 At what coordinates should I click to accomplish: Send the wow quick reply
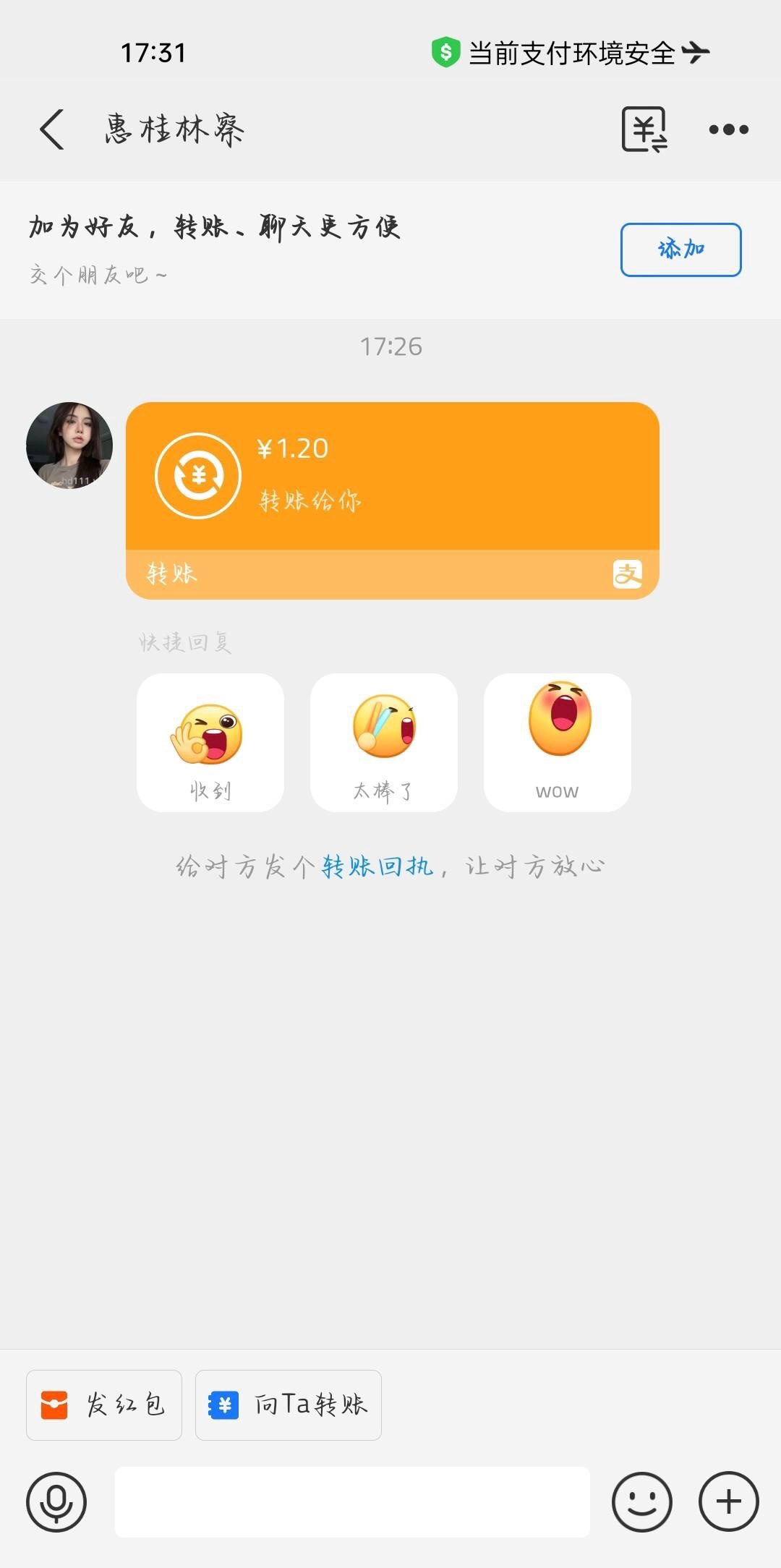click(558, 742)
